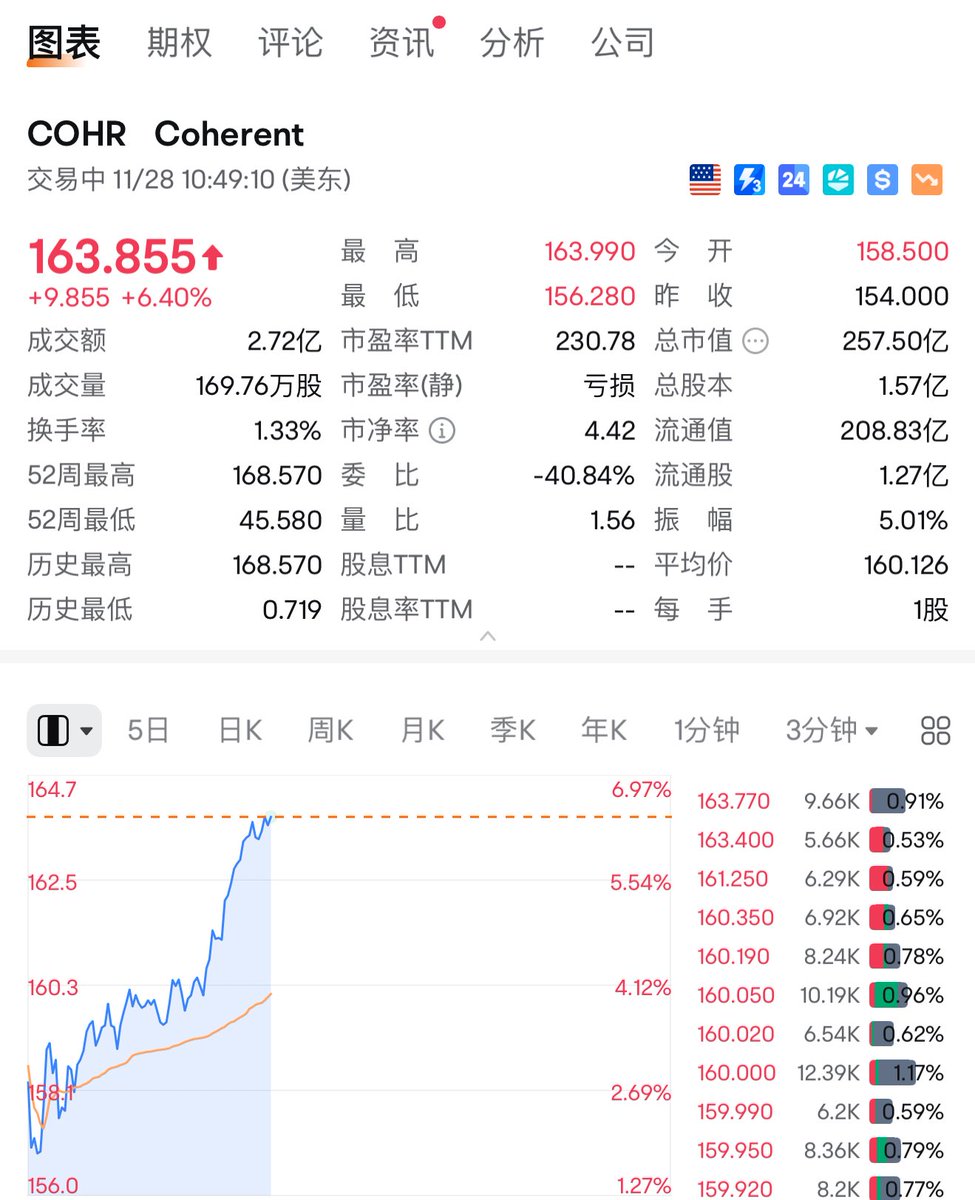Collapse the quote details panel
This screenshot has width=975, height=1200.
[x=487, y=636]
